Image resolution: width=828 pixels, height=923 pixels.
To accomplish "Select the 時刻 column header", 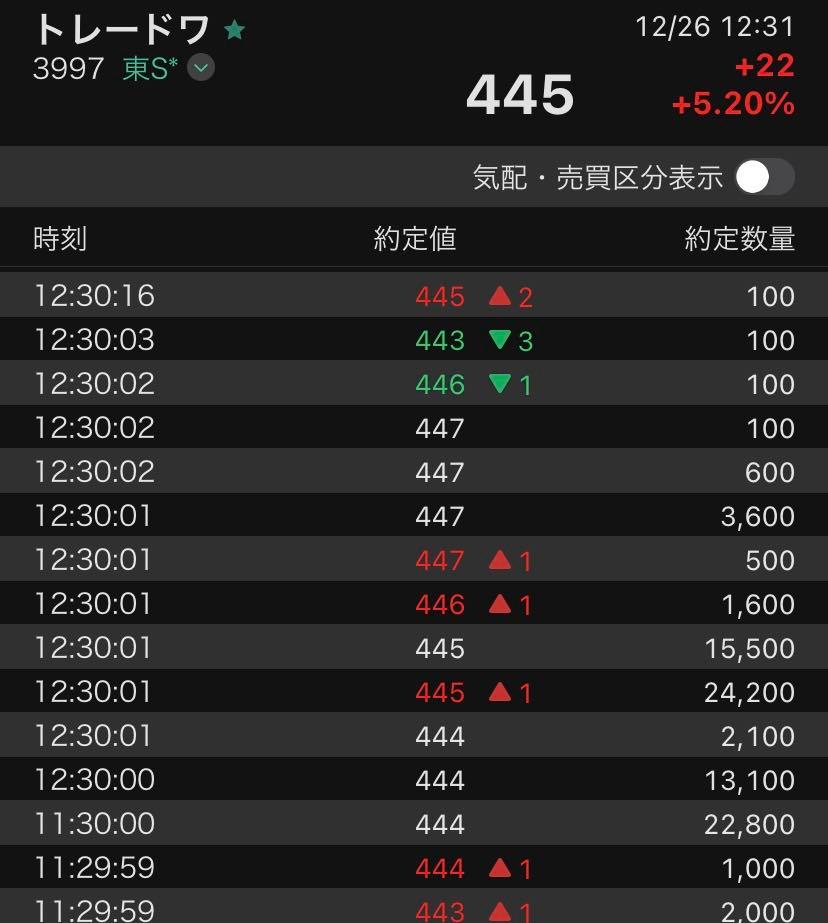I will pos(61,239).
